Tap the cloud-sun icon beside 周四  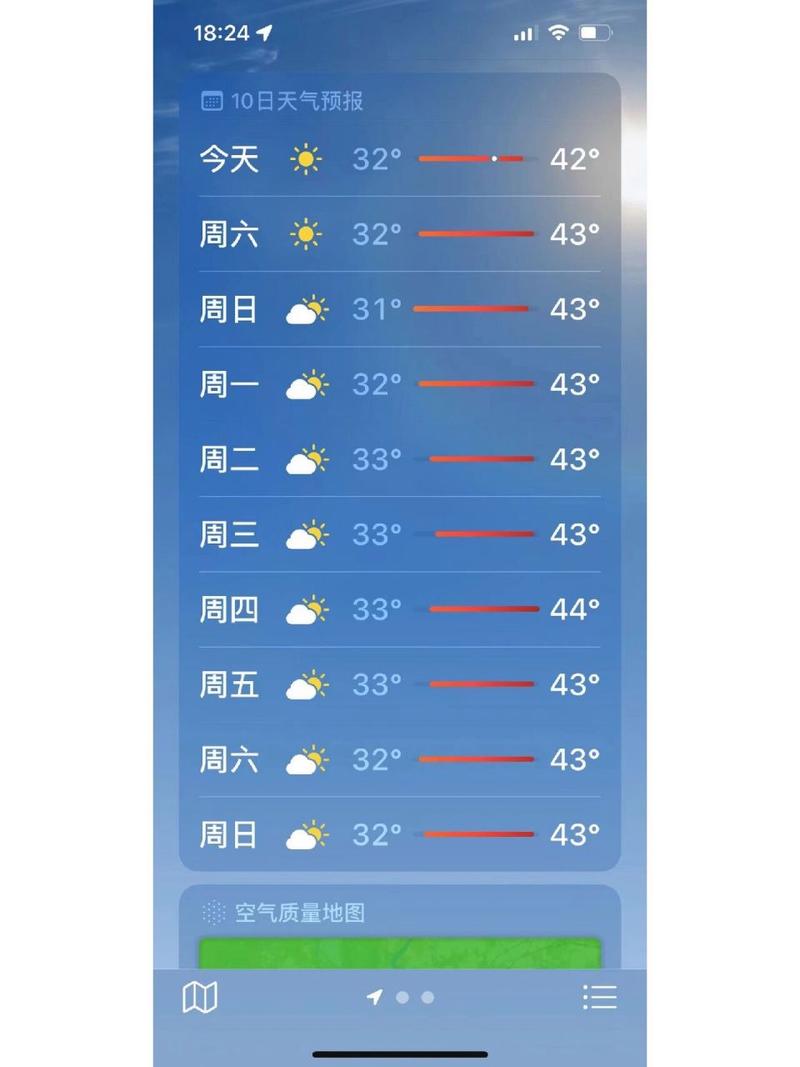307,609
